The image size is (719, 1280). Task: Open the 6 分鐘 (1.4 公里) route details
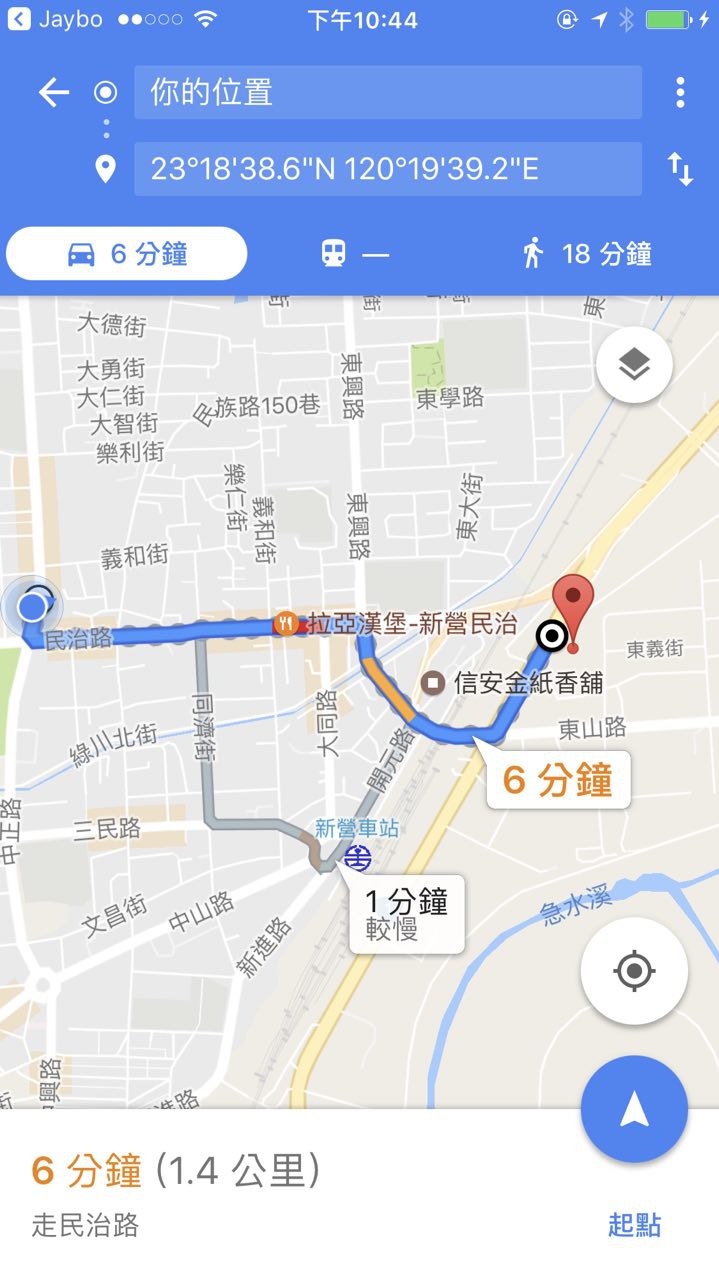[175, 1170]
